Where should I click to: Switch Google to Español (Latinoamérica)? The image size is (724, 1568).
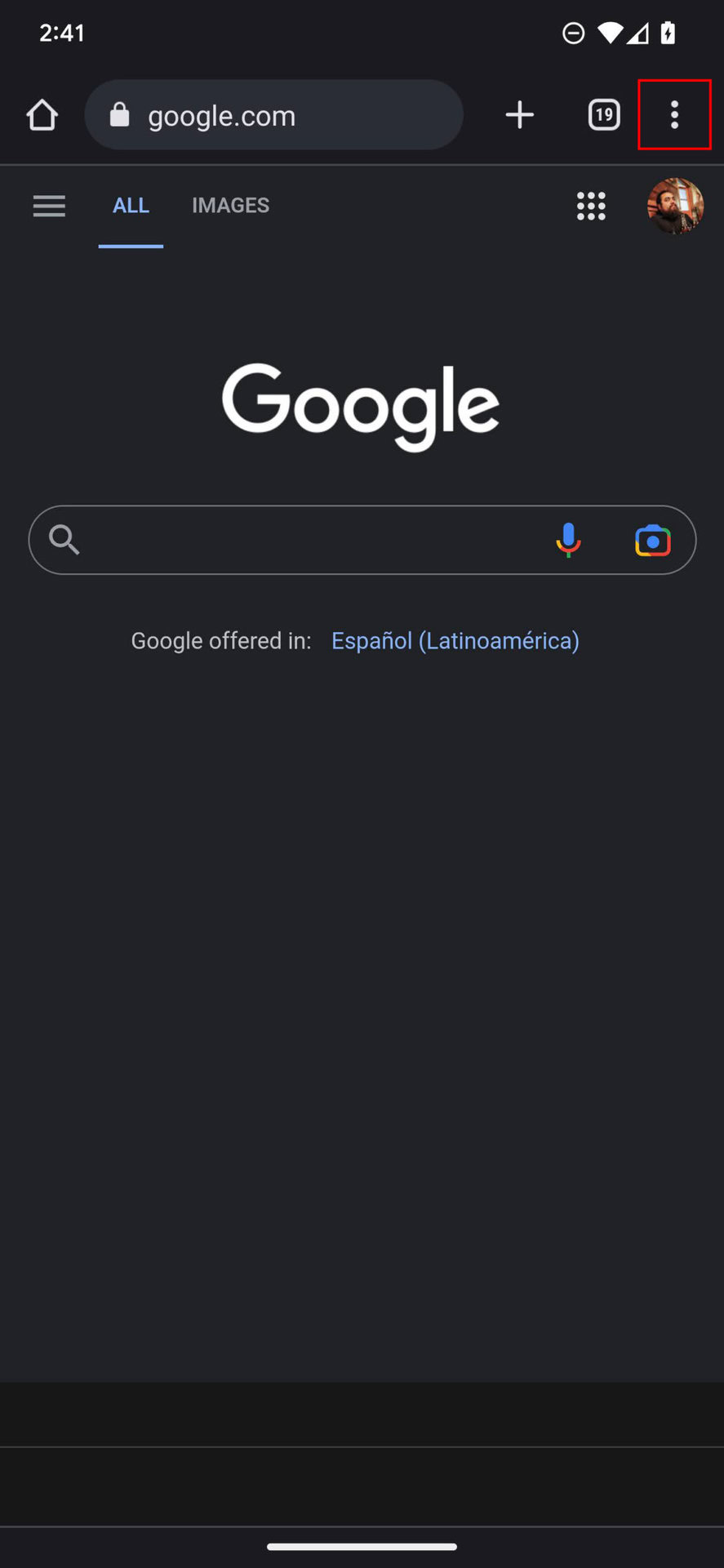pos(455,641)
